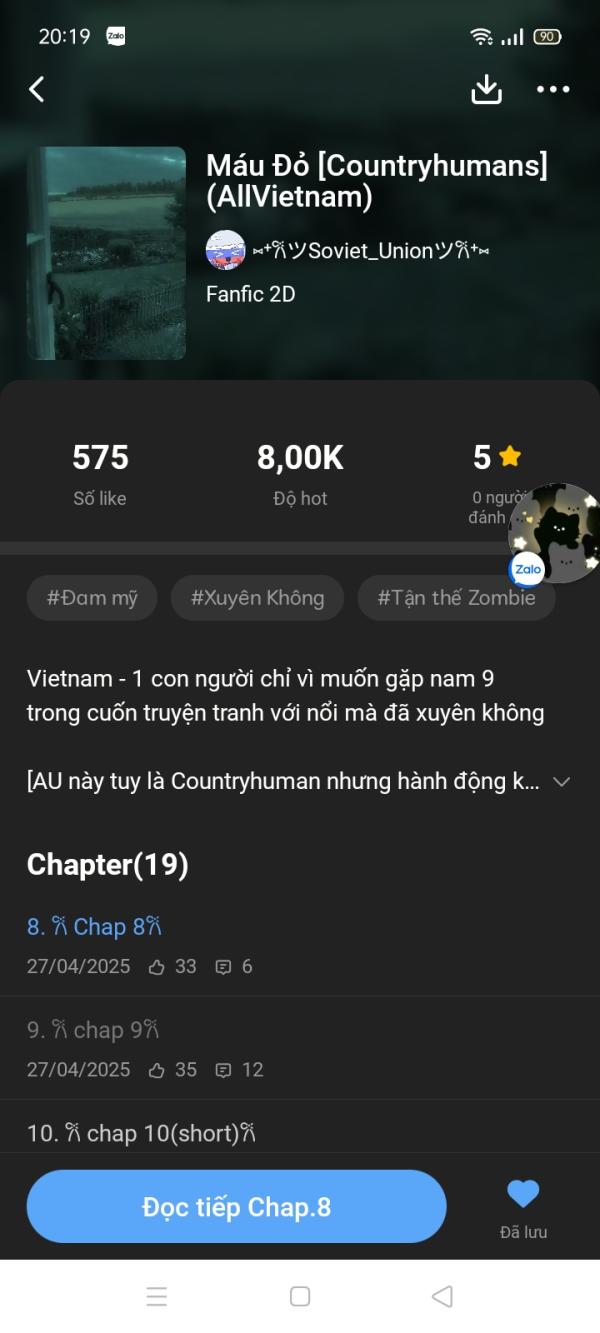600x1333 pixels.
Task: Open chapter 10(short) from the list
Action: pyautogui.click(x=141, y=1133)
